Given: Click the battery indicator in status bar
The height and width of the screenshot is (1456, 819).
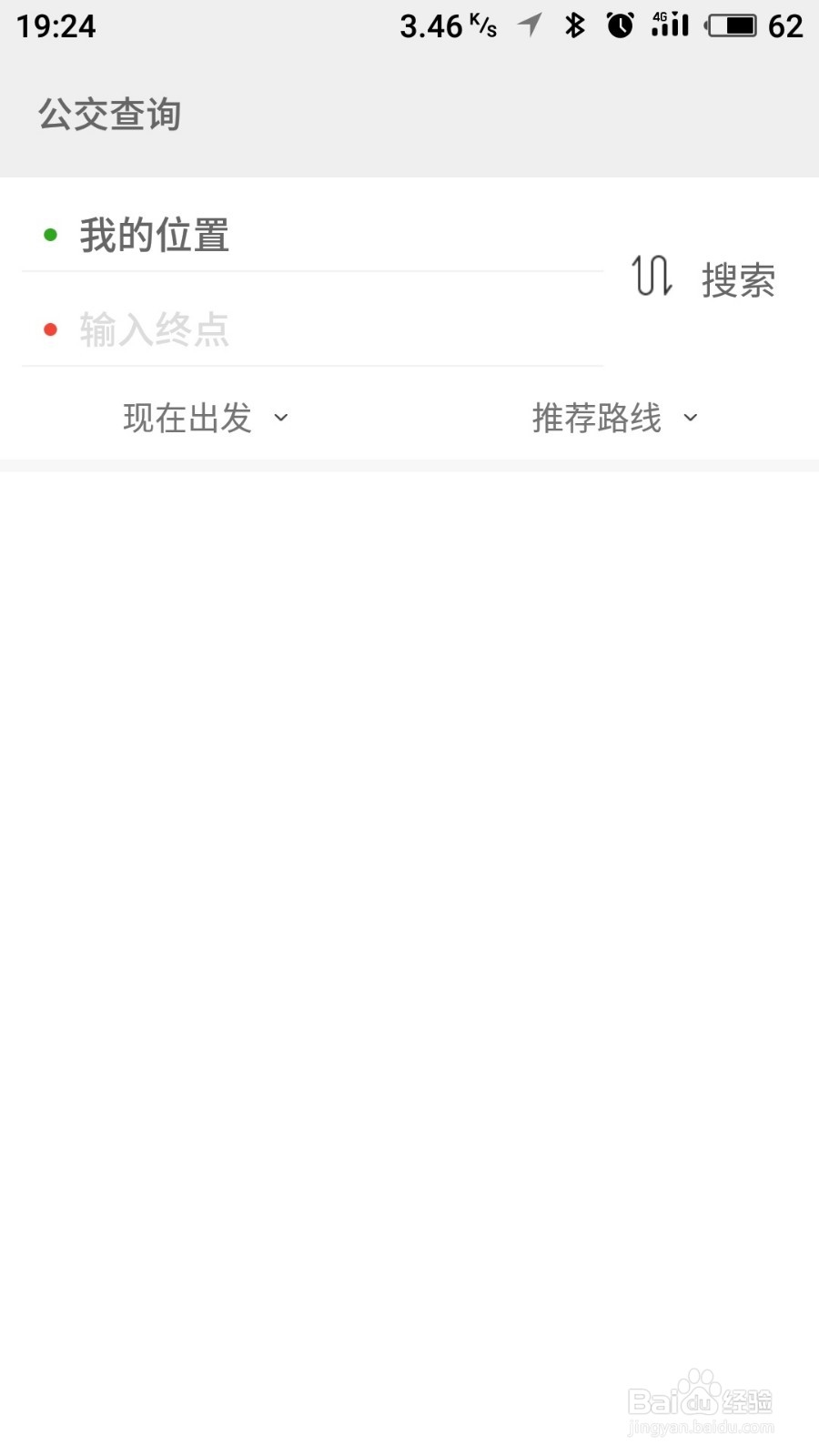Looking at the screenshot, I should (733, 26).
